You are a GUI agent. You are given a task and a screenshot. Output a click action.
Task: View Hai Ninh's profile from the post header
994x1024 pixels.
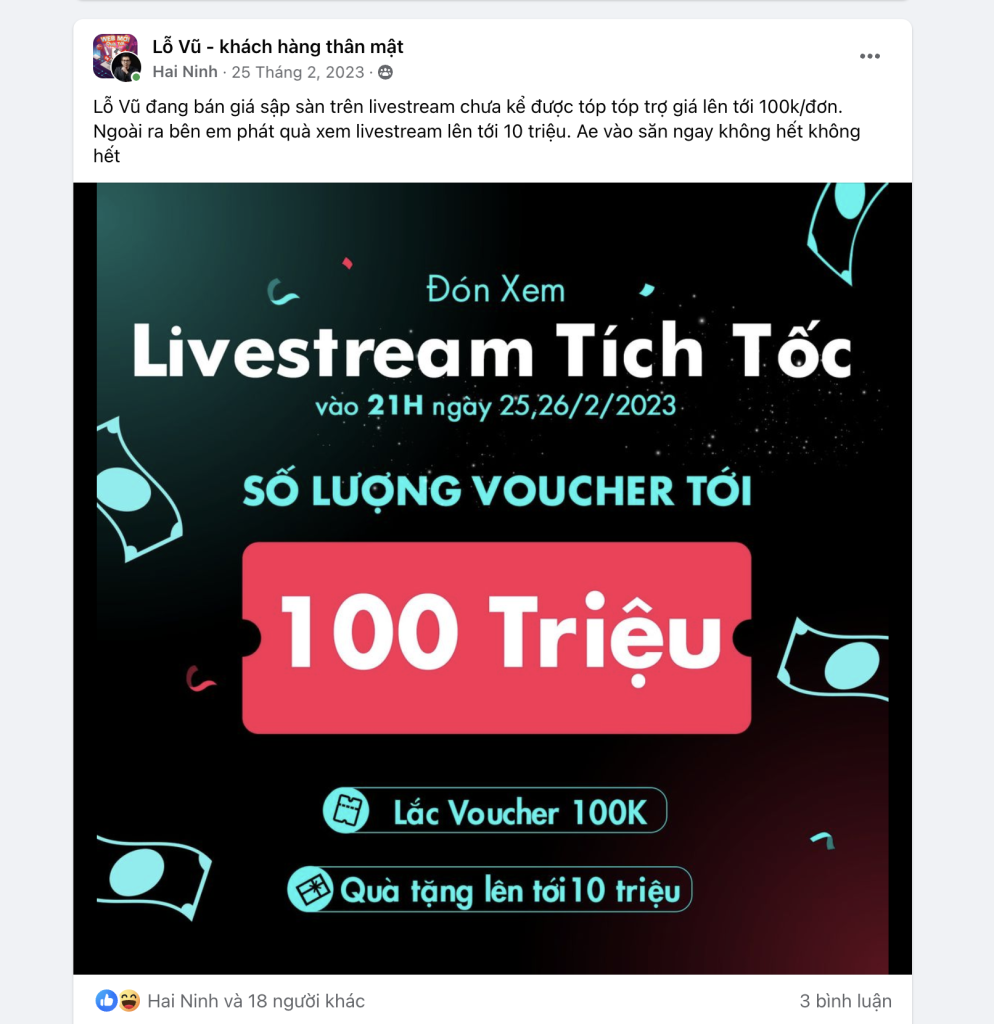[x=185, y=72]
